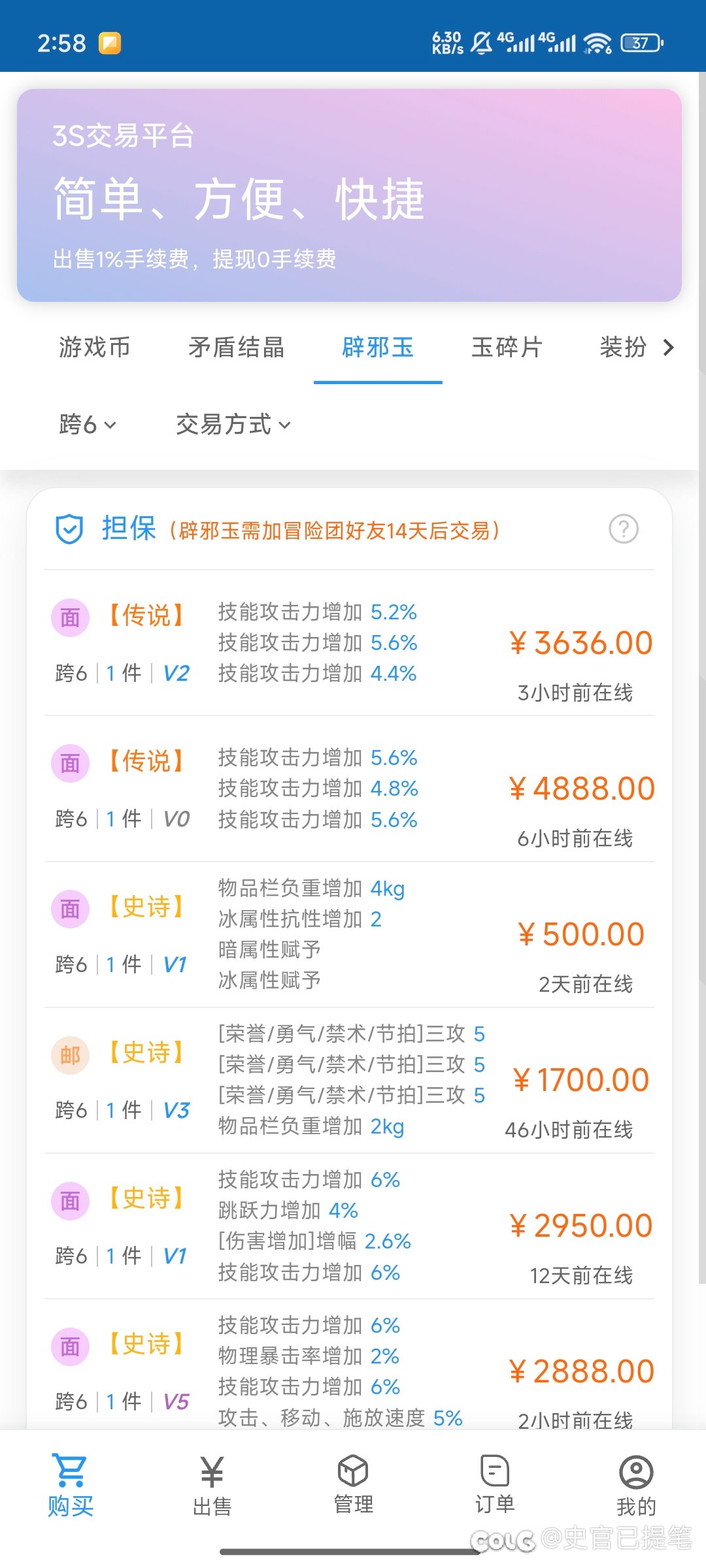The width and height of the screenshot is (706, 1568).
Task: Open the 传说 listing priced ¥3636.00
Action: 349,644
